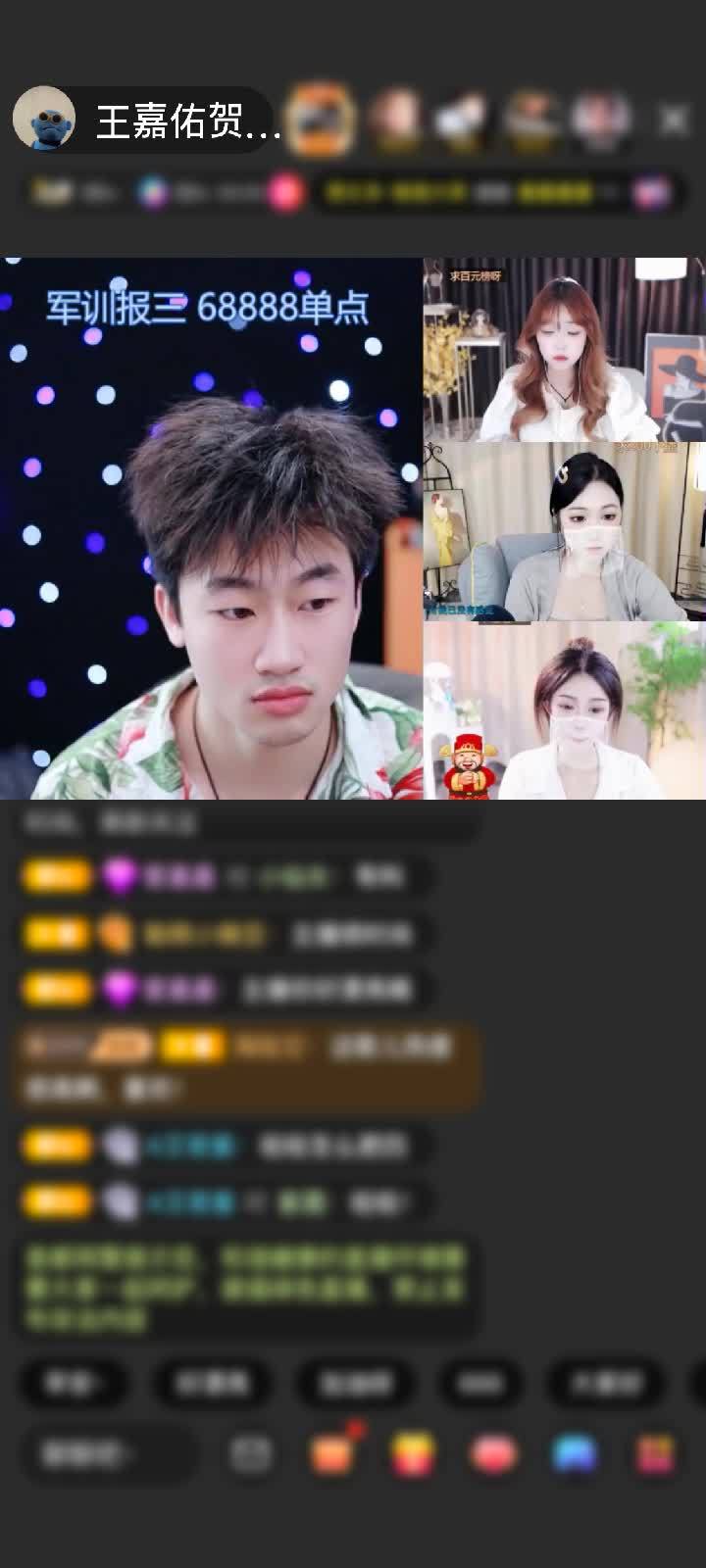Viewport: 706px width, 1568px height.
Task: Select the masked guest in the grey cardigan
Action: (x=564, y=531)
